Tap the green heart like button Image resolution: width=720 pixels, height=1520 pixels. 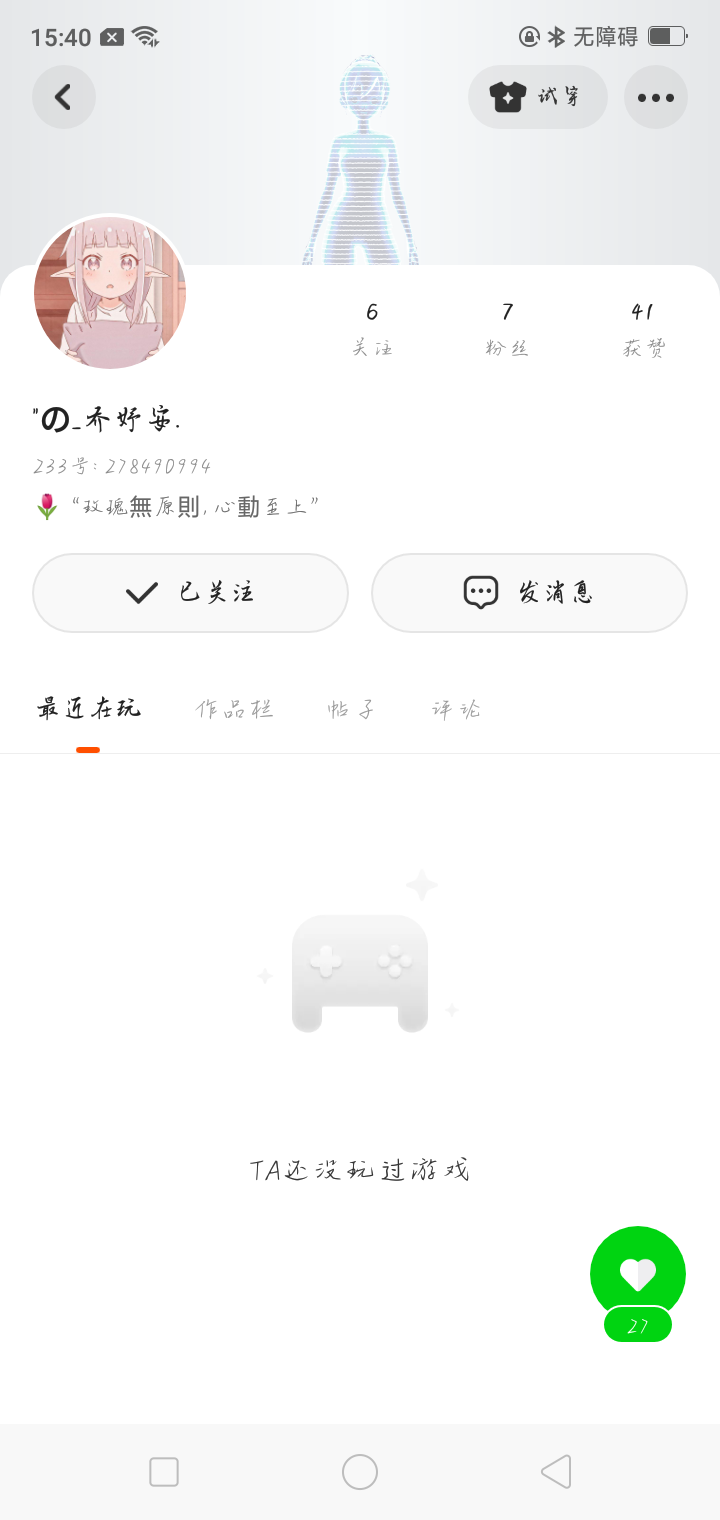pos(638,1274)
